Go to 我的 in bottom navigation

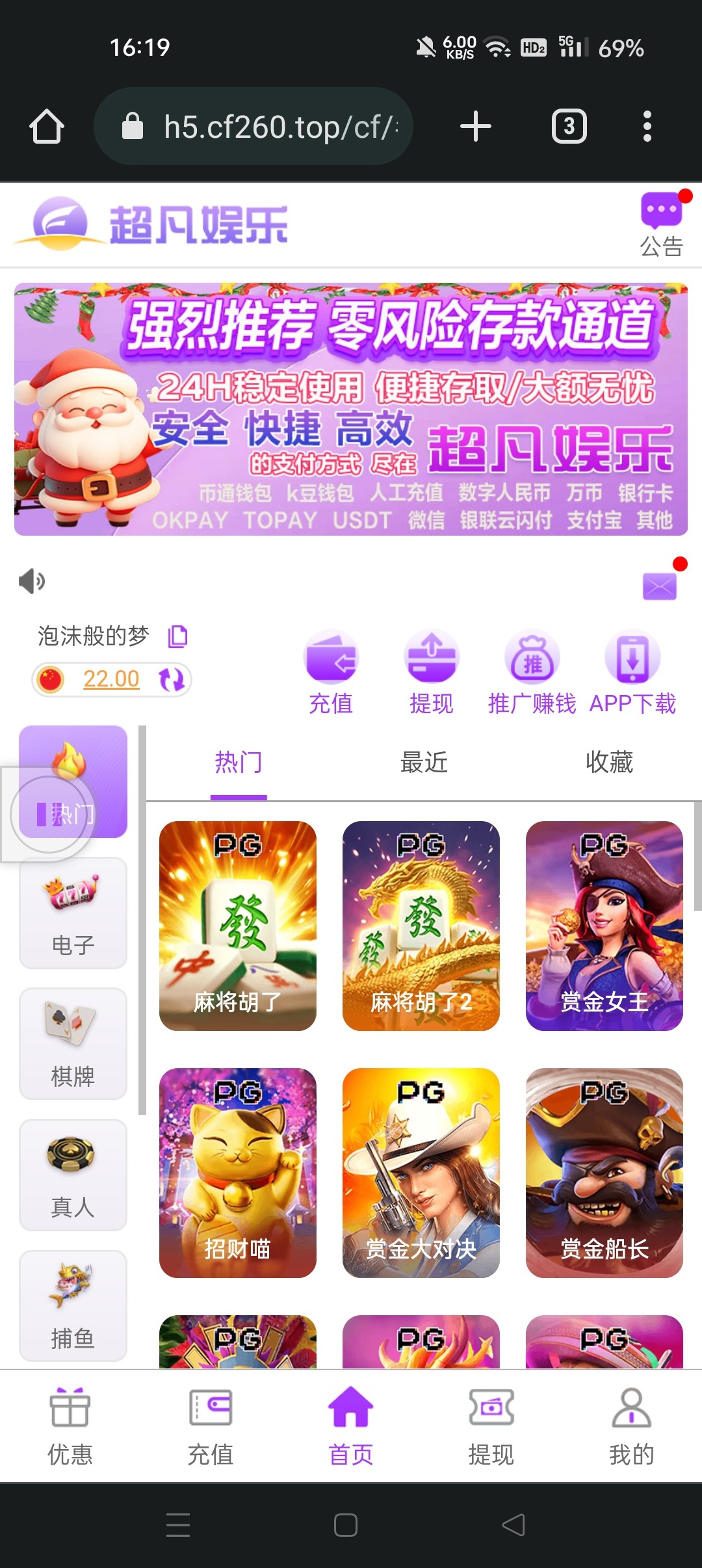[631, 1426]
